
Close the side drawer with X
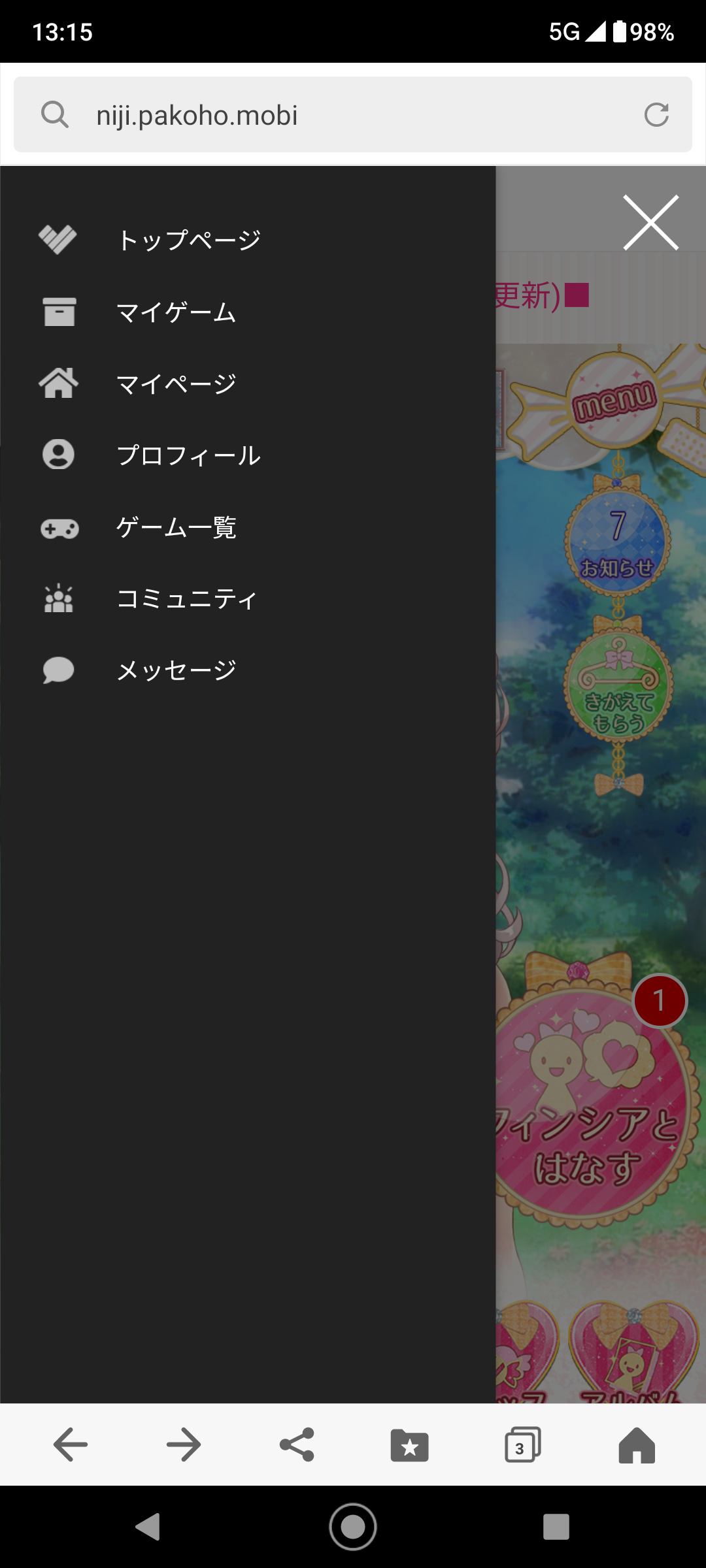click(x=650, y=223)
